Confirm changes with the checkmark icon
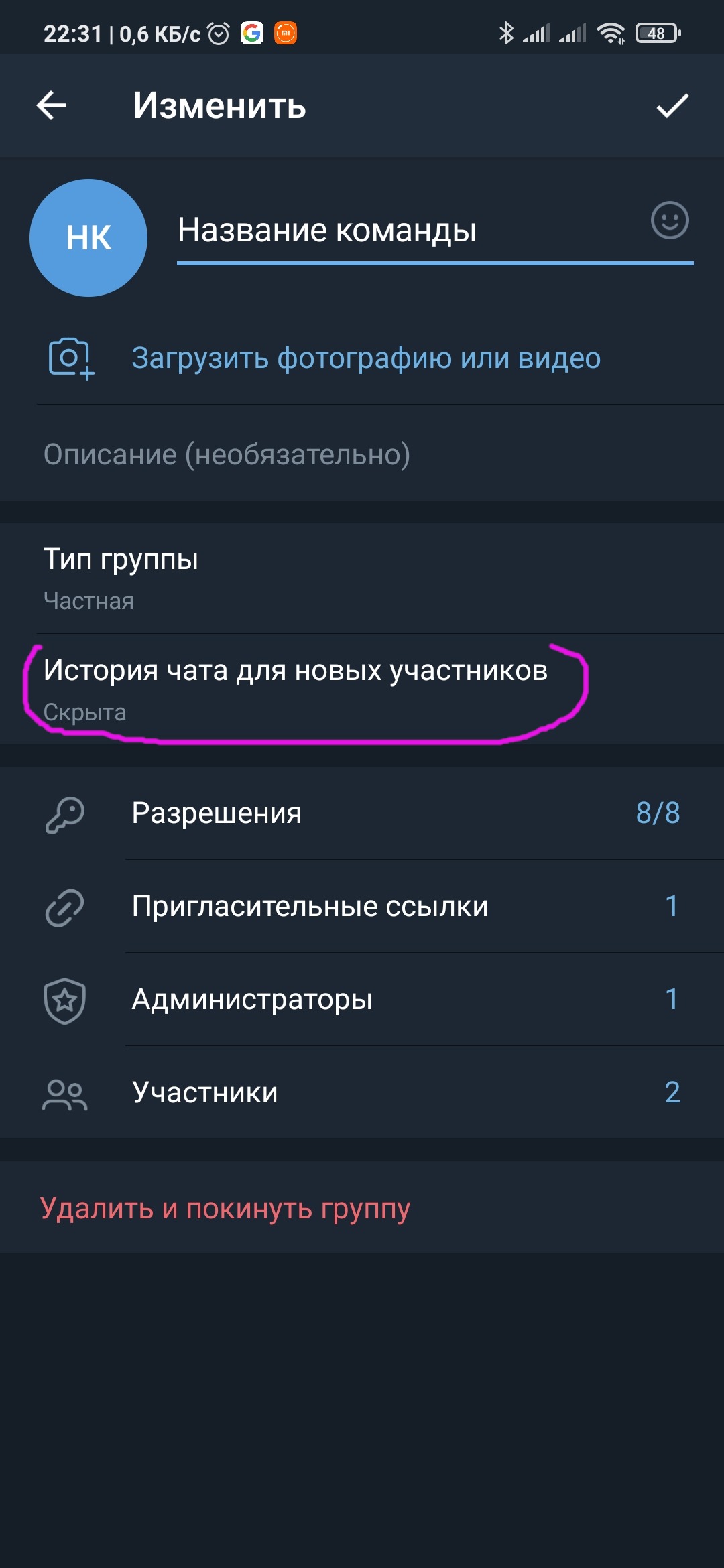Screen dimensions: 724x1568 coord(673,105)
